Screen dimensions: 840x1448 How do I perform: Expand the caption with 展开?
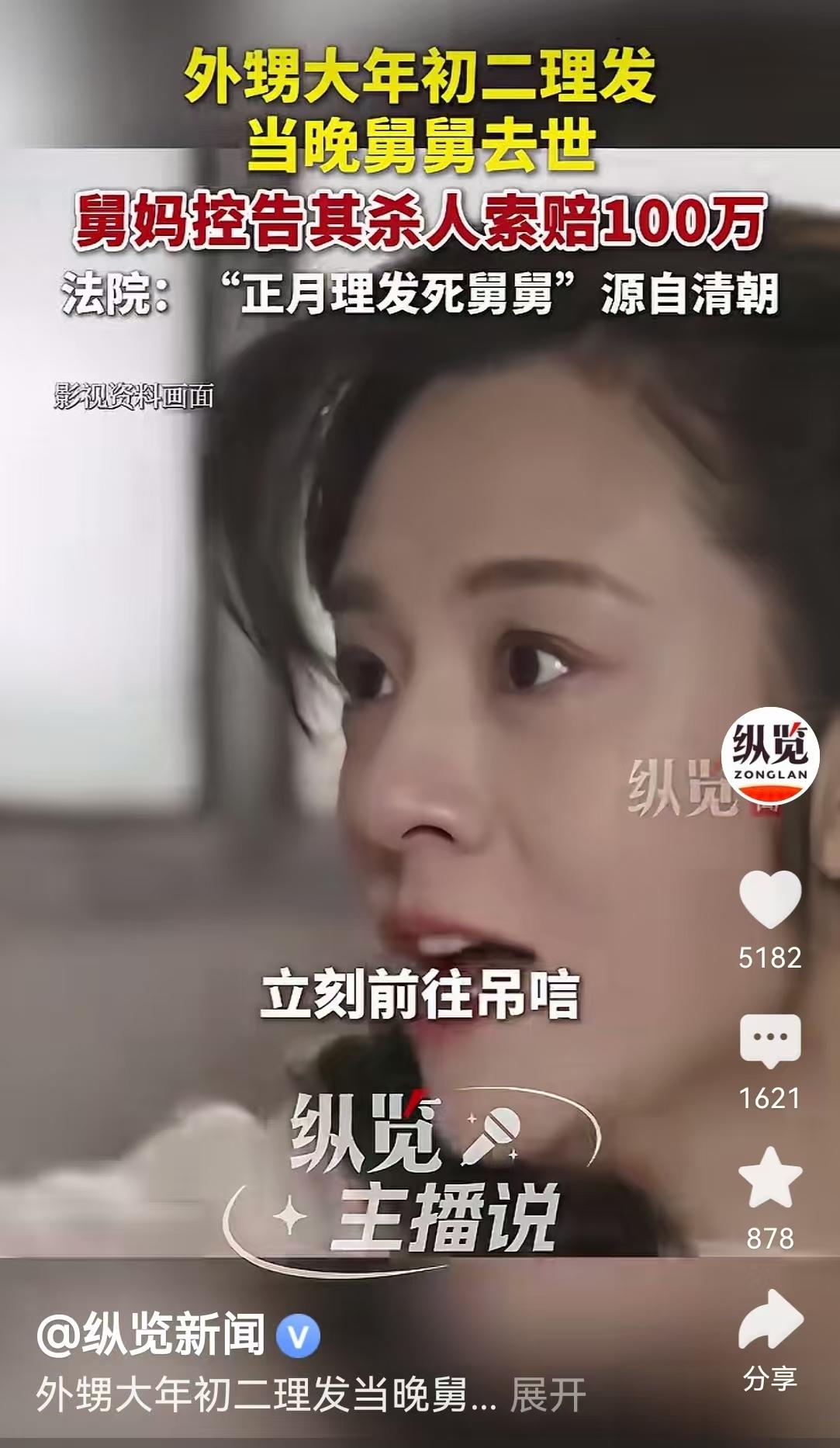pos(548,1397)
